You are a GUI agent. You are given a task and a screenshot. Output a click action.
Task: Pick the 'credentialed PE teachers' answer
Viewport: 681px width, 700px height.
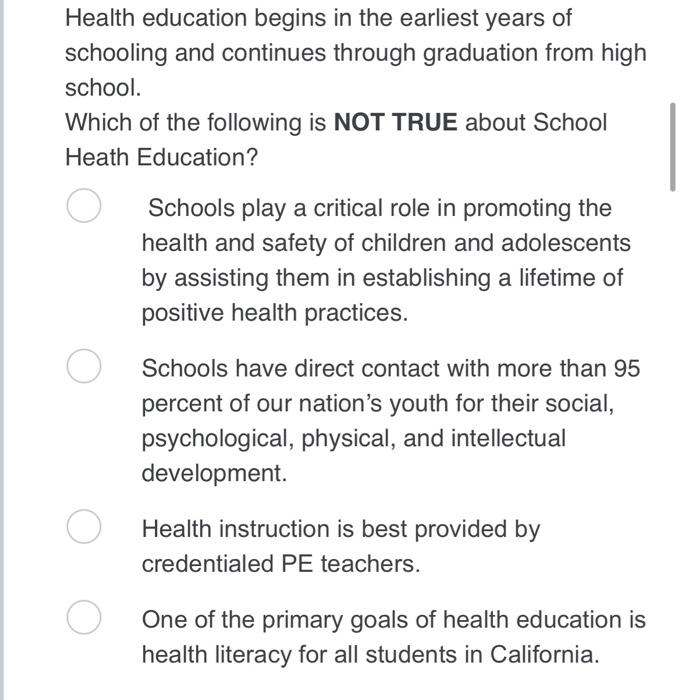pyautogui.click(x=83, y=528)
